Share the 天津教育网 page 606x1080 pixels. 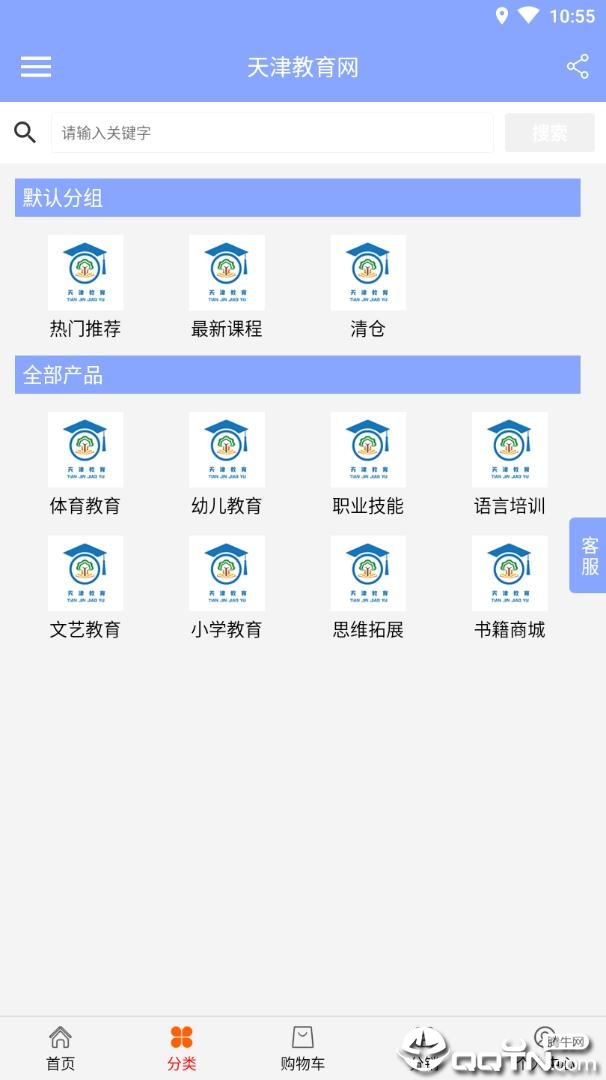[x=577, y=67]
